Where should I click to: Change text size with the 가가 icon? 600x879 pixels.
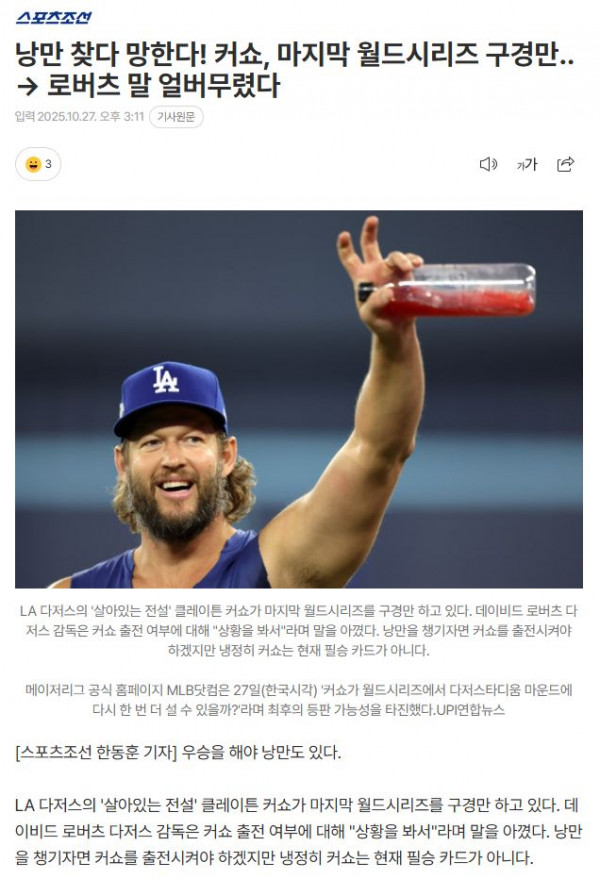527,164
